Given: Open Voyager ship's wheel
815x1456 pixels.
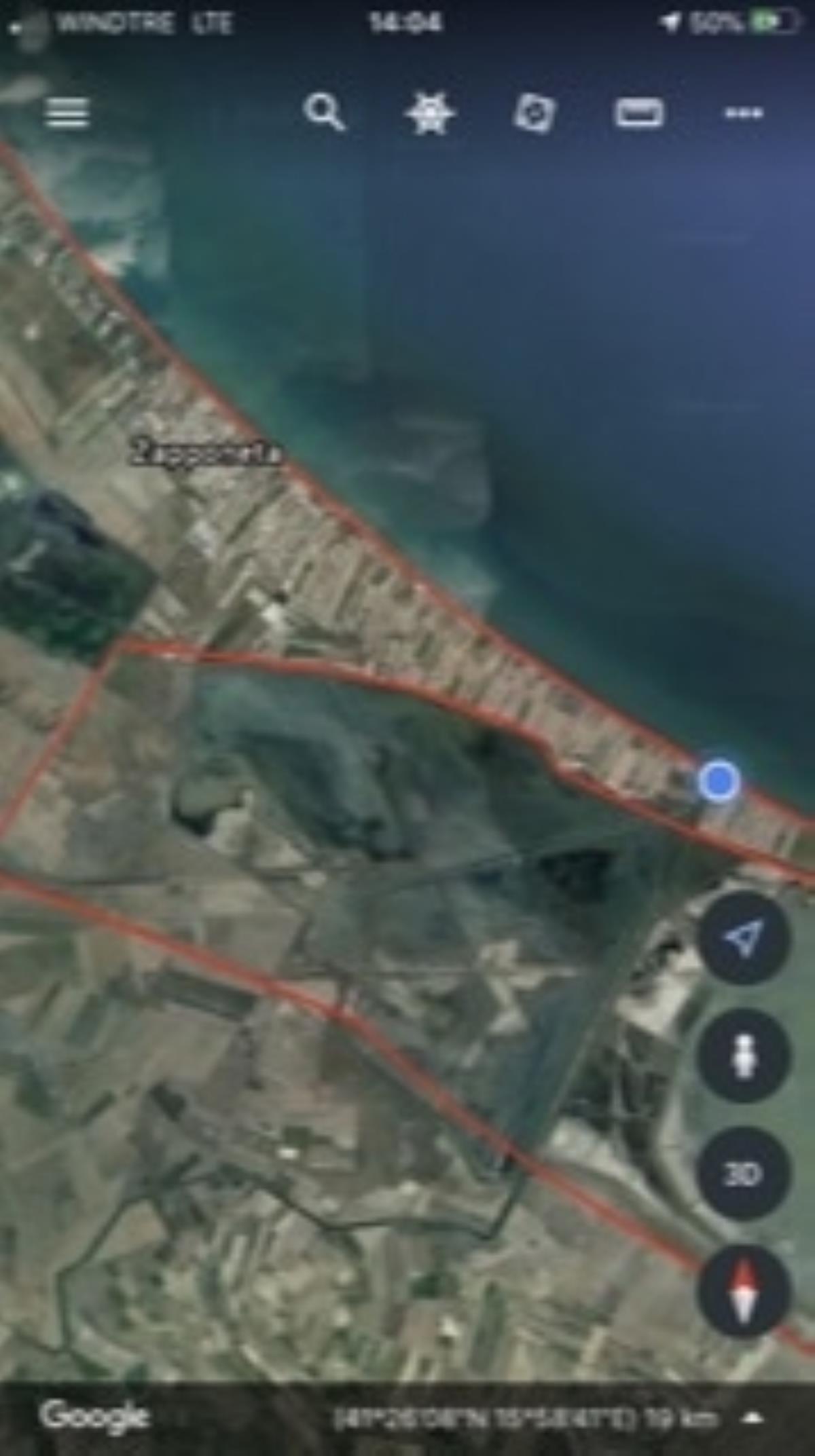Looking at the screenshot, I should coord(429,113).
